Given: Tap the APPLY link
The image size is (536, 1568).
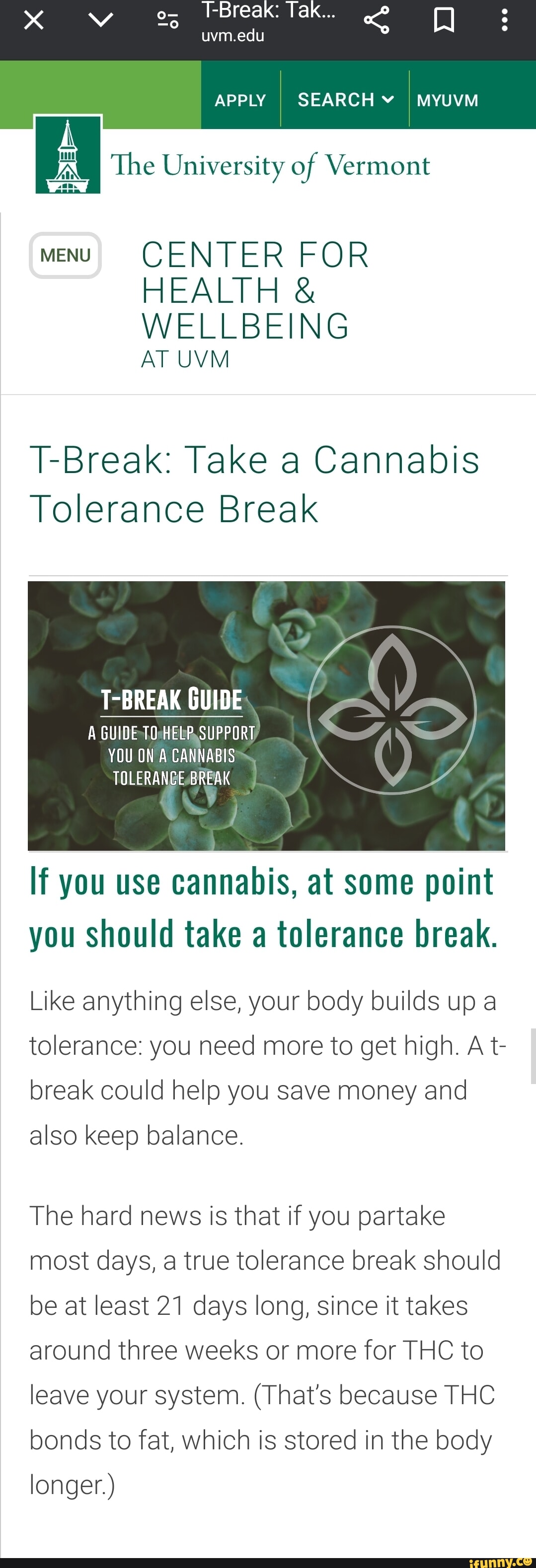Looking at the screenshot, I should pos(240,100).
